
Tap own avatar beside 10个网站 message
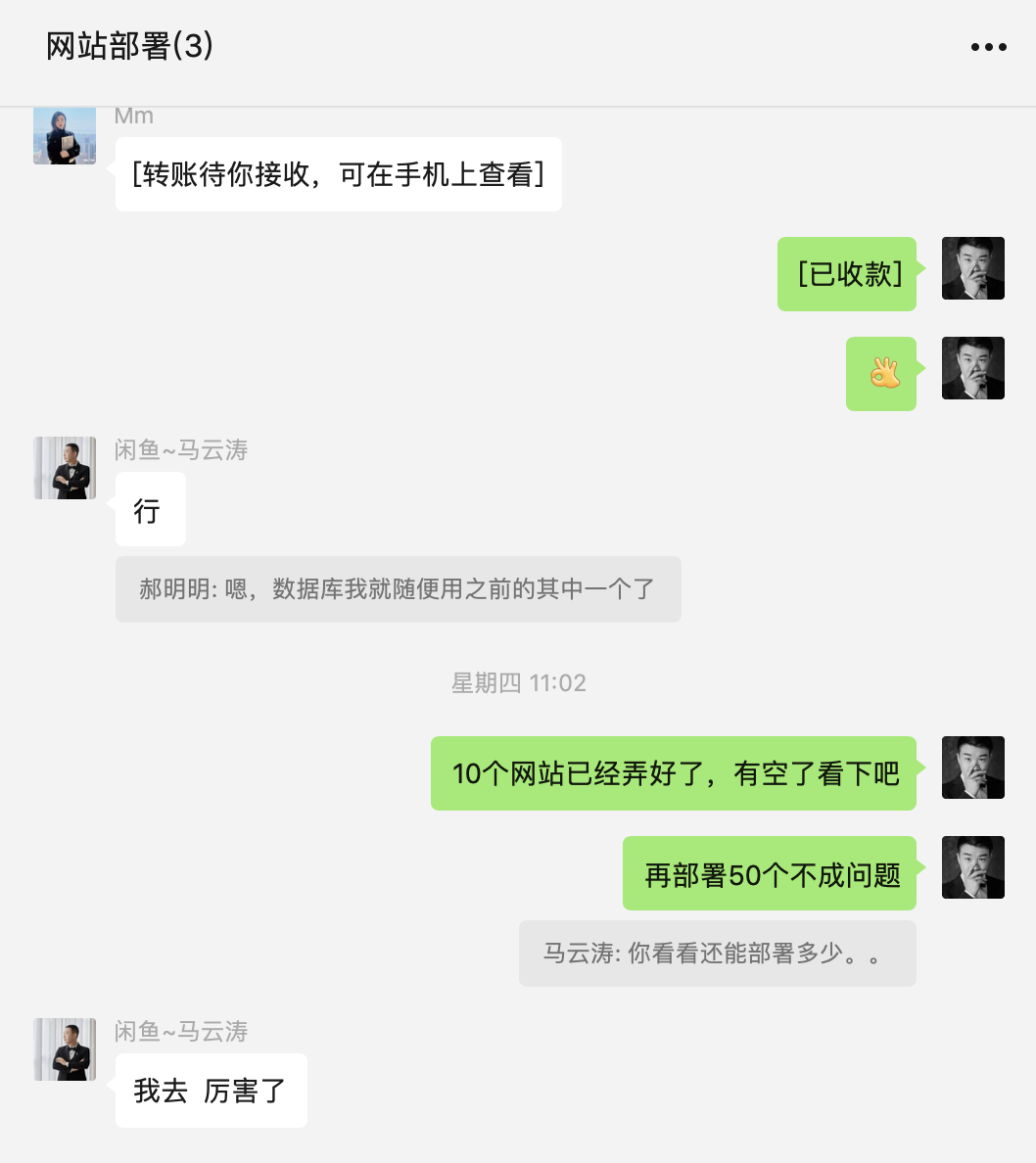tap(972, 768)
